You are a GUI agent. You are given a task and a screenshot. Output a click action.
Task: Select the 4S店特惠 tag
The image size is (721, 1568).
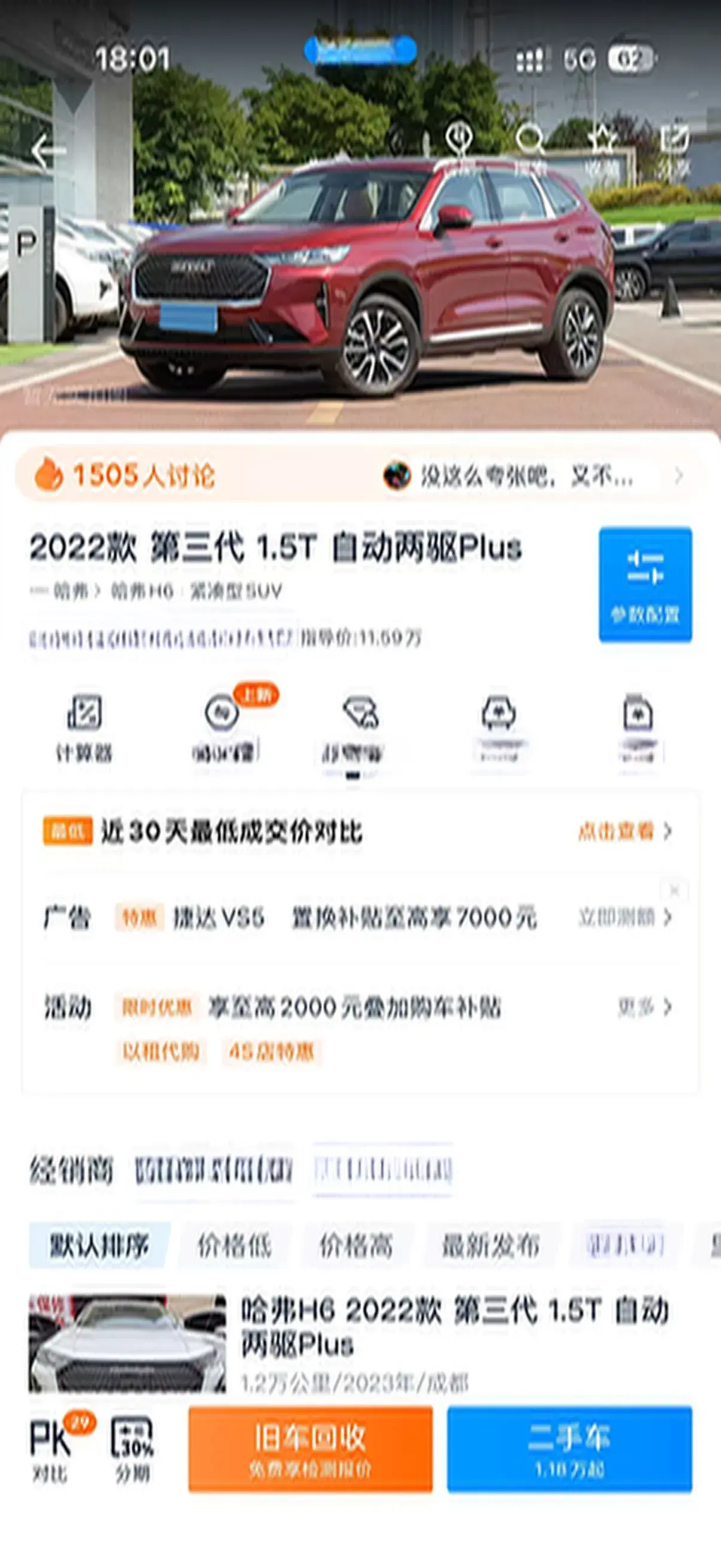click(271, 1051)
